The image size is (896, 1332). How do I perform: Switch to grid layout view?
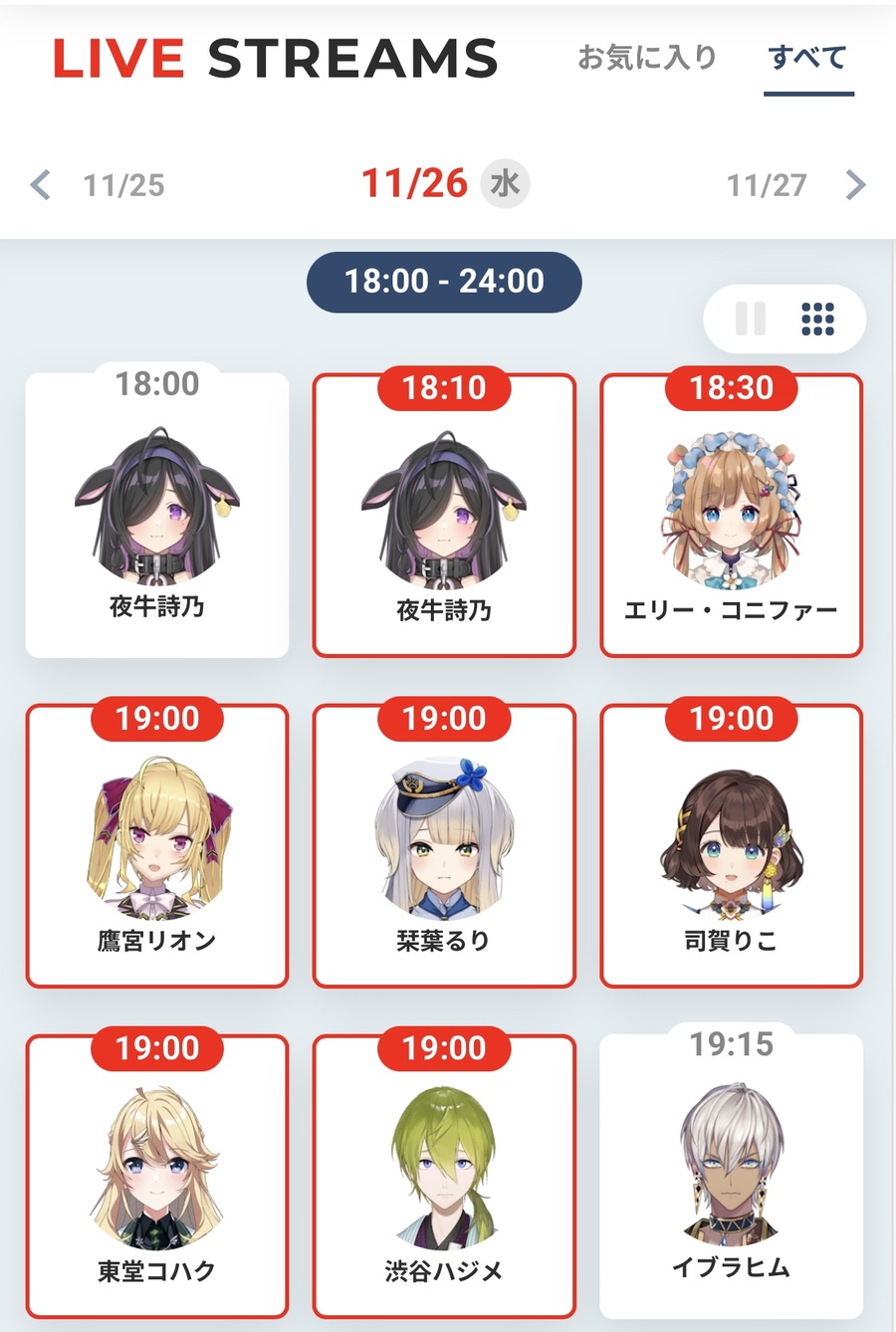point(817,320)
